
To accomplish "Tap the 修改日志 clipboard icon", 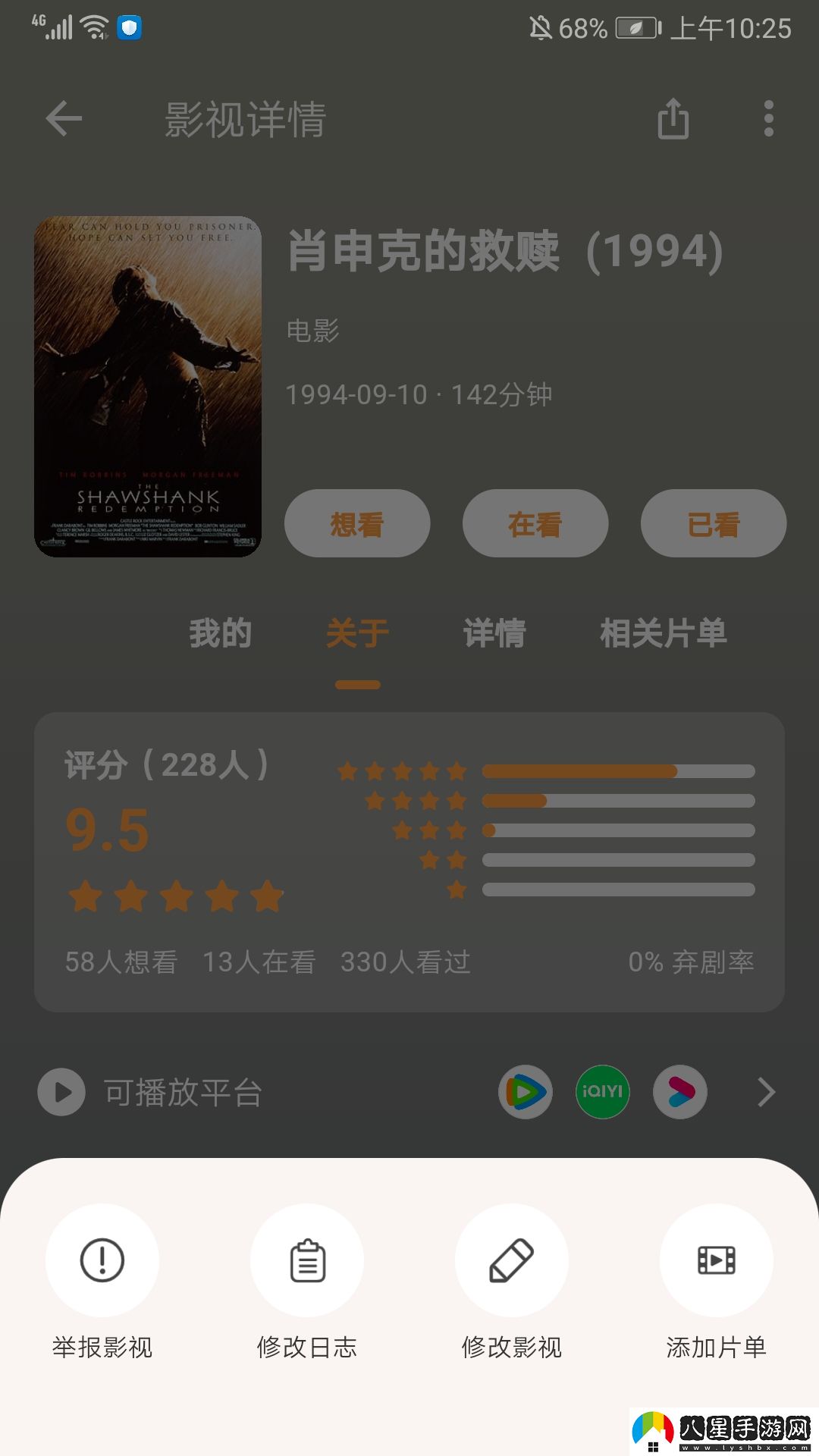I will pyautogui.click(x=307, y=1260).
